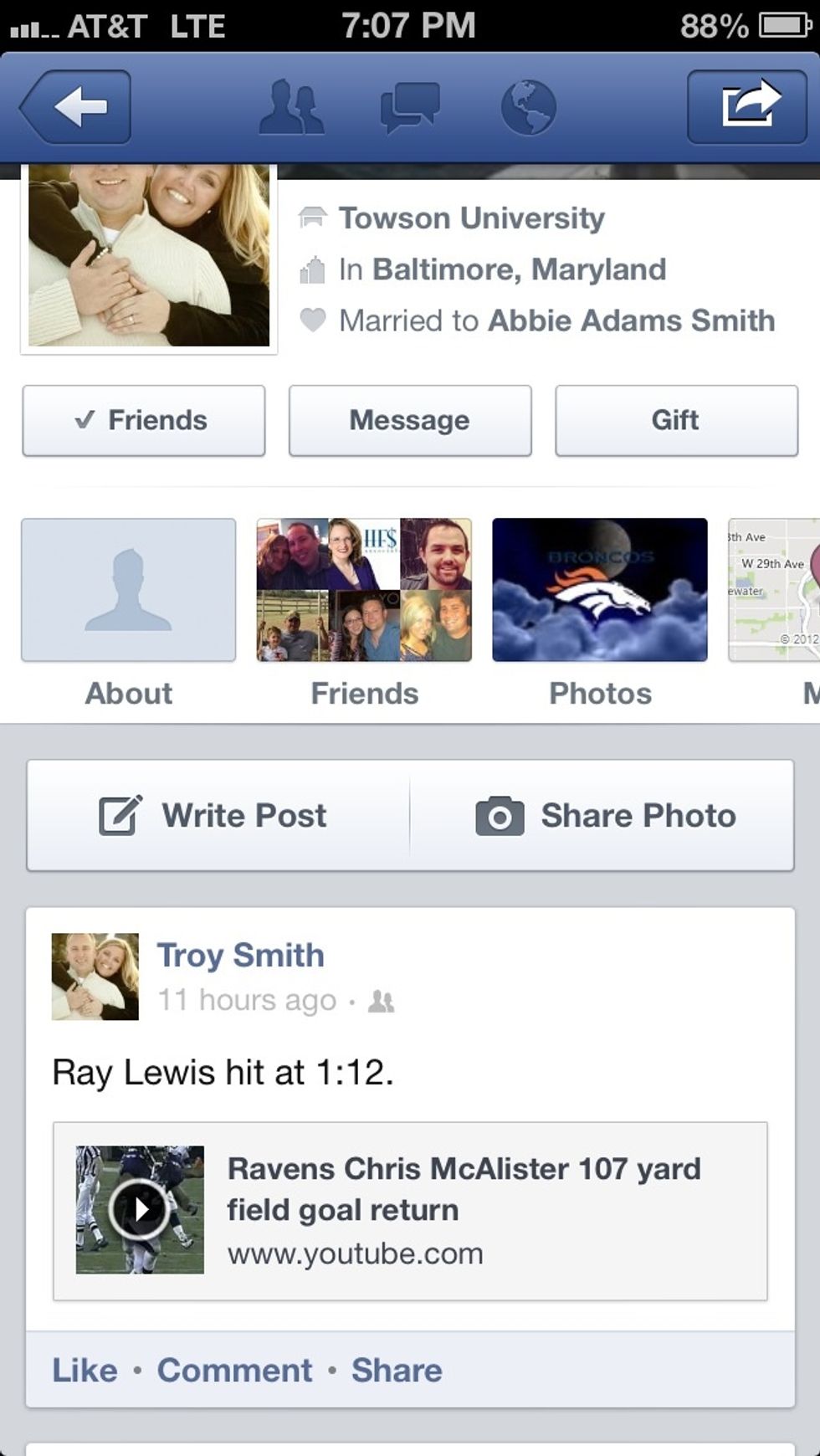The height and width of the screenshot is (1456, 820).
Task: Expand the Map tile on the right edge
Action: click(787, 590)
